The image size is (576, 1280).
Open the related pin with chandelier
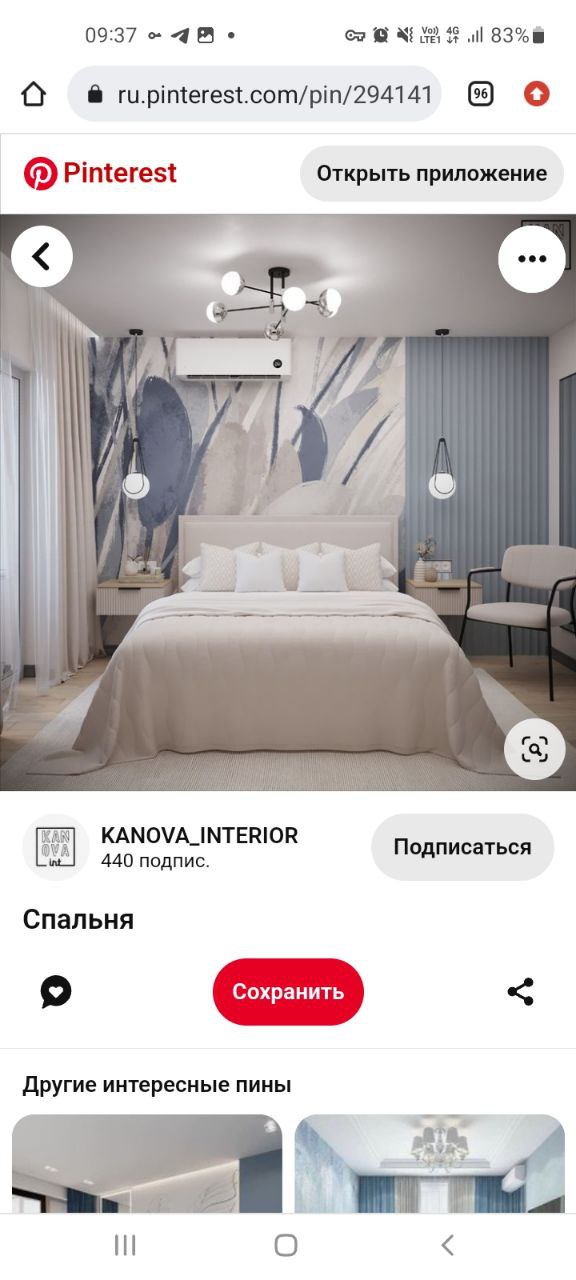430,1164
